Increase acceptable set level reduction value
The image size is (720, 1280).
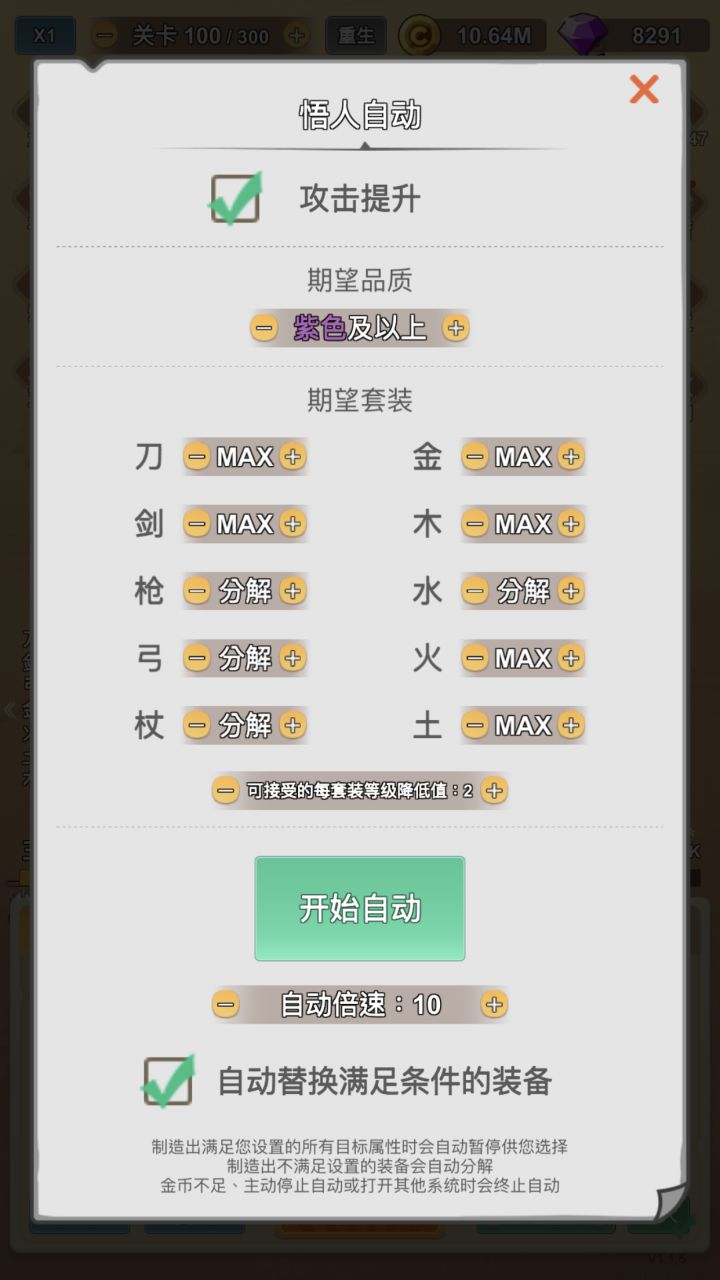pos(492,790)
